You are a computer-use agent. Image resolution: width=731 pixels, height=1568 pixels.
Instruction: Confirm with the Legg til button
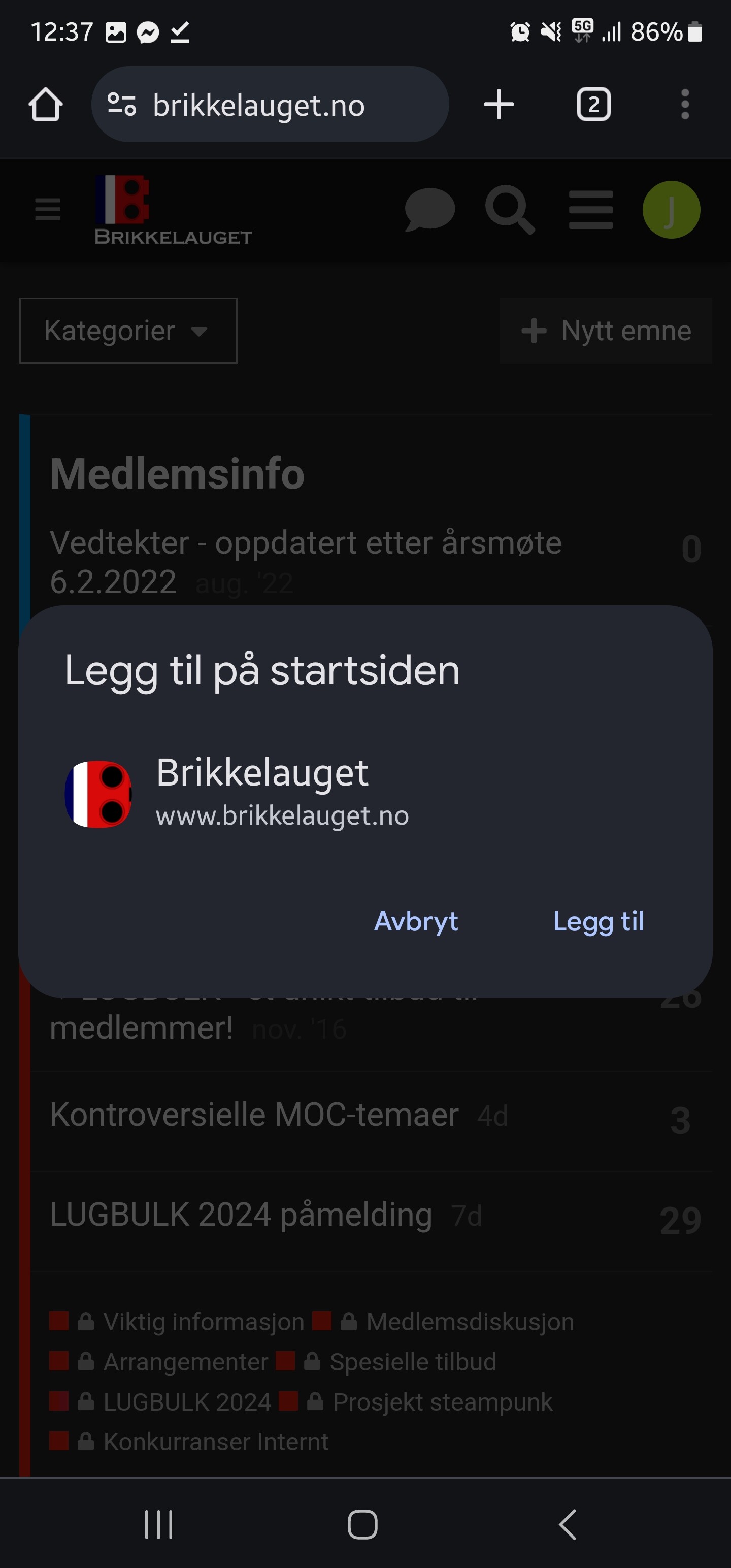pyautogui.click(x=599, y=921)
